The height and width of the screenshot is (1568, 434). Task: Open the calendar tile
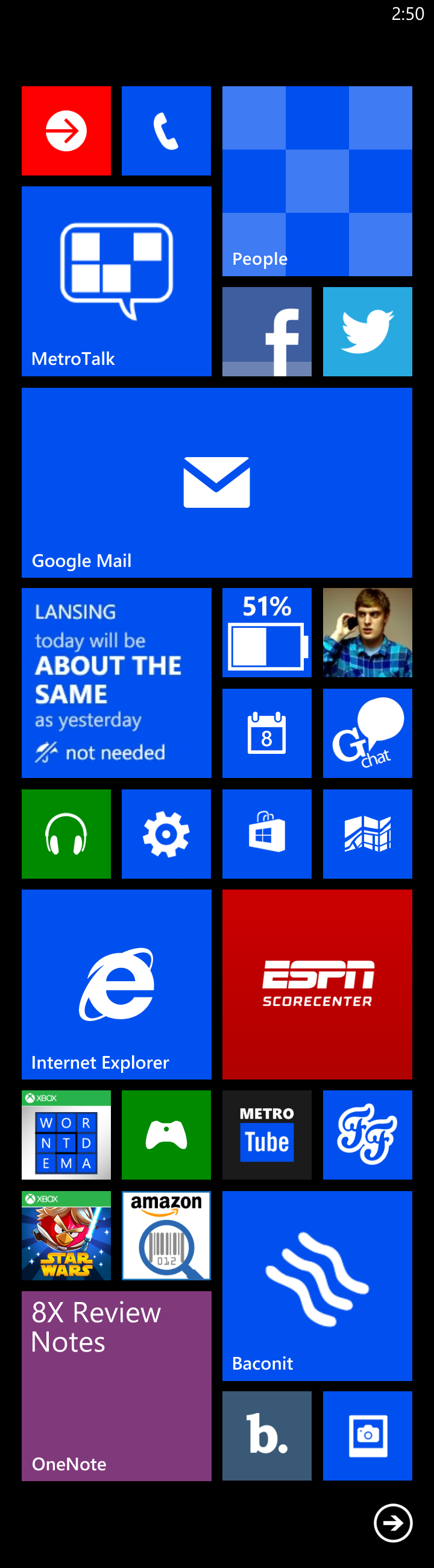pyautogui.click(x=266, y=733)
